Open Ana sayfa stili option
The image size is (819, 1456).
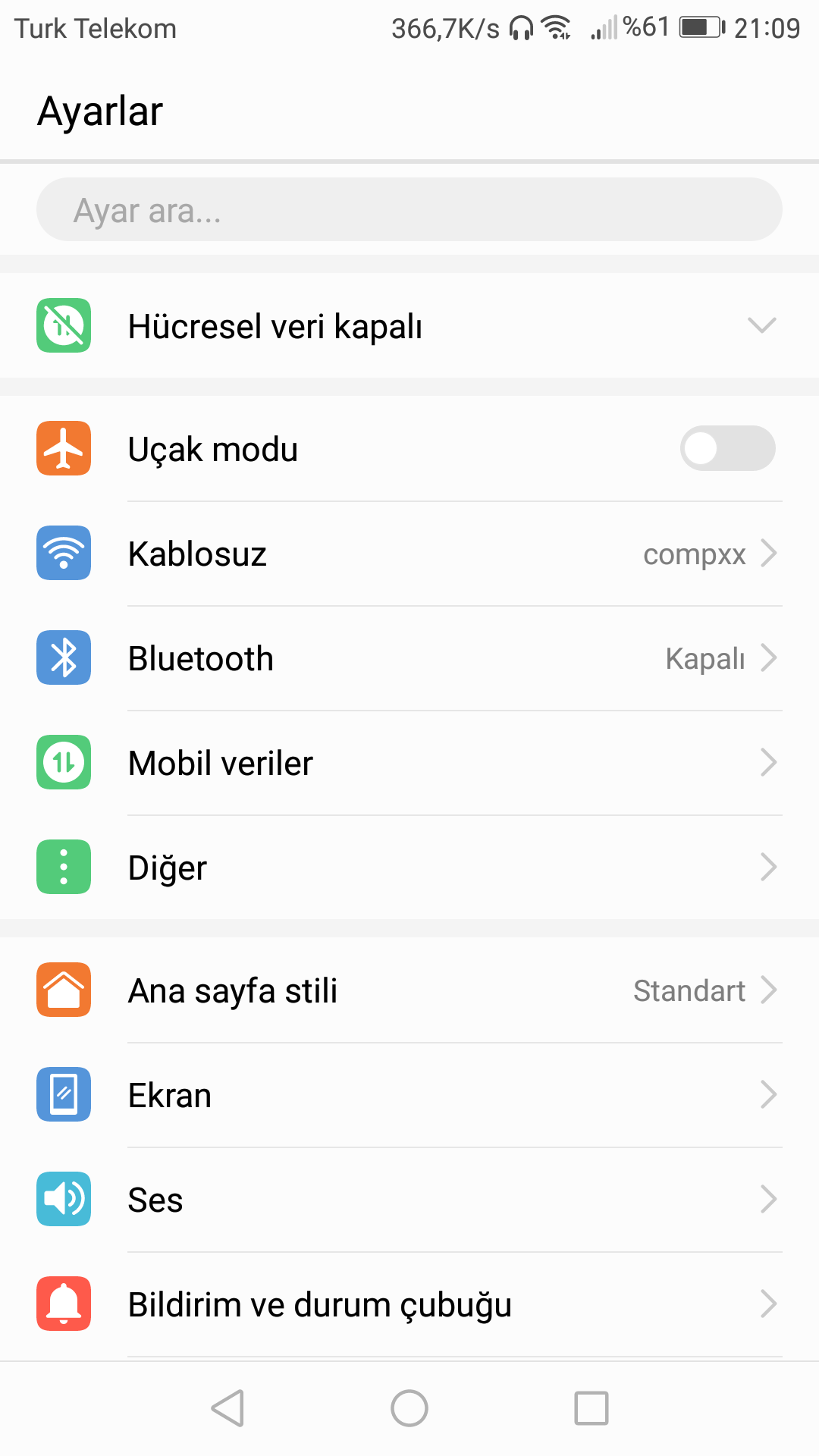coord(409,990)
